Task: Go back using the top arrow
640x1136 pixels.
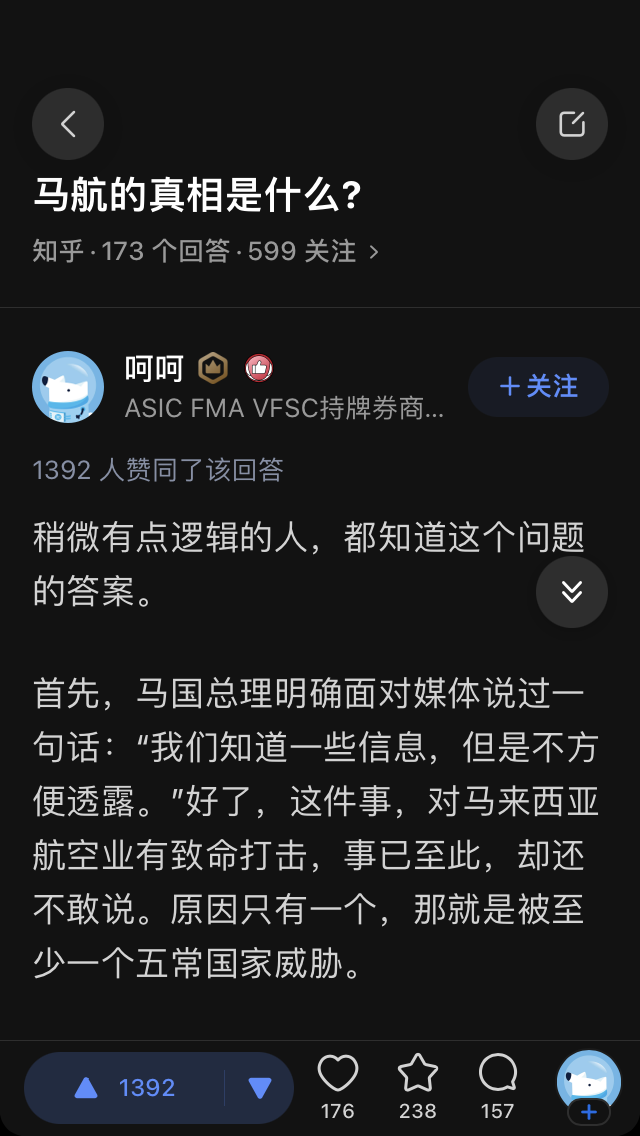Action: [x=68, y=124]
